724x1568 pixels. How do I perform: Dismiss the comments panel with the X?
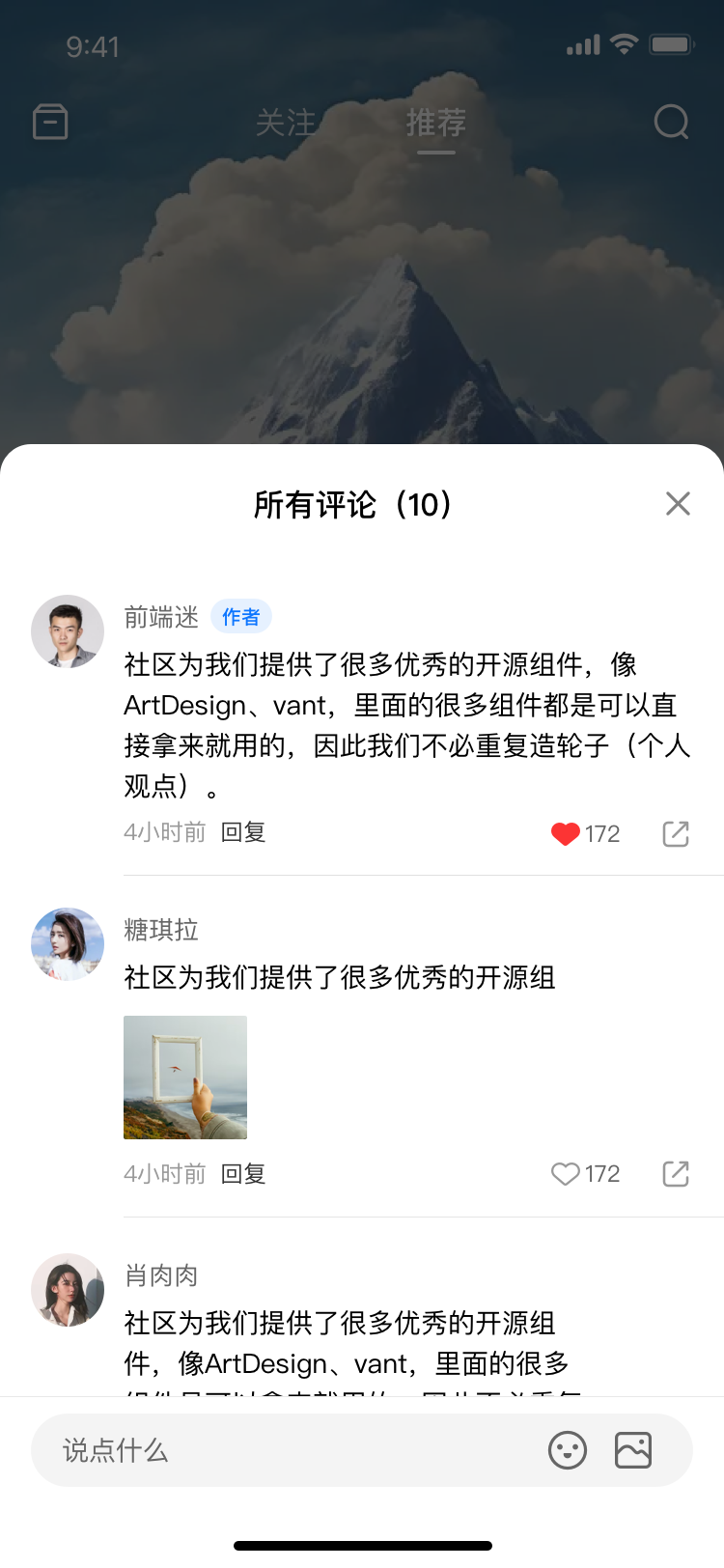tap(678, 503)
